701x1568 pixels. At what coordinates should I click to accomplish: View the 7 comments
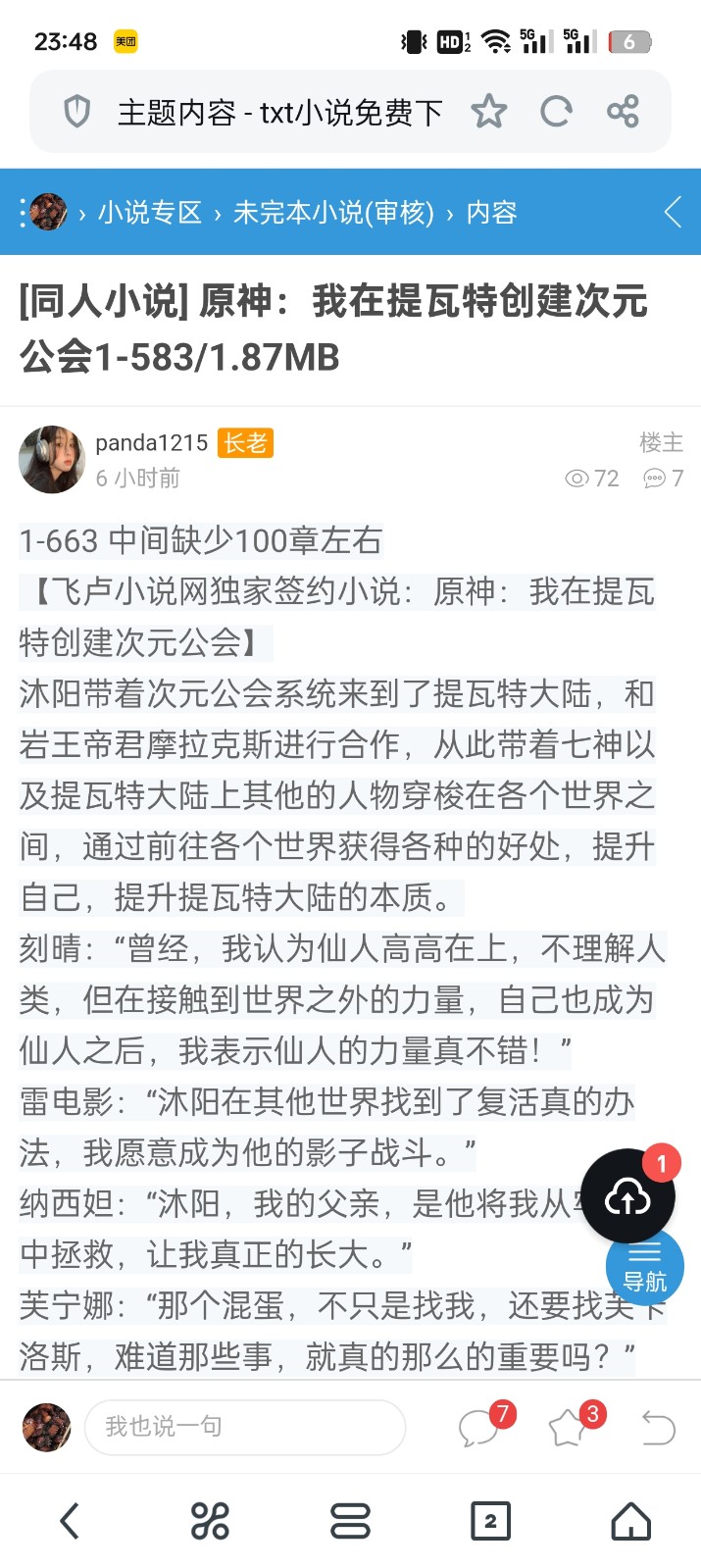[x=480, y=1427]
